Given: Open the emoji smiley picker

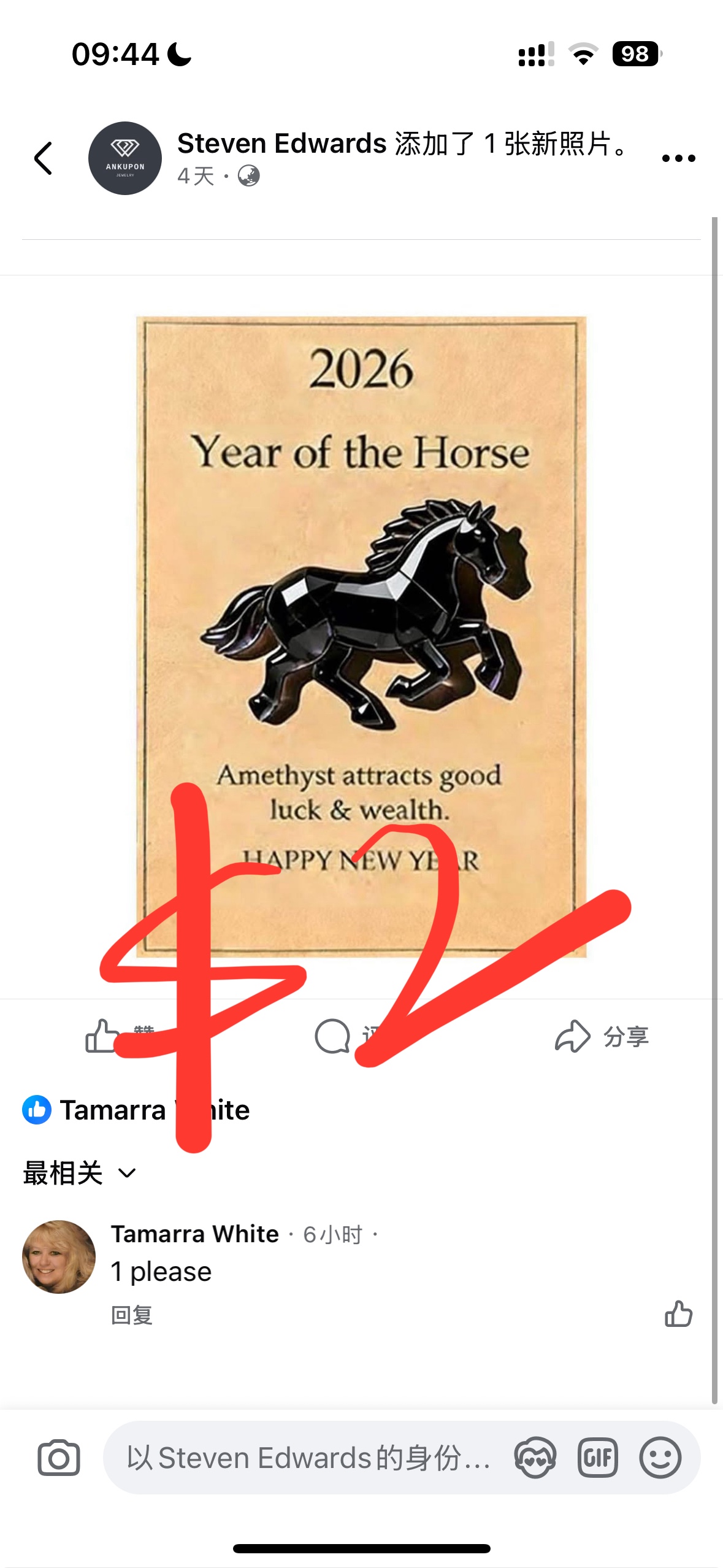Looking at the screenshot, I should [x=660, y=1458].
